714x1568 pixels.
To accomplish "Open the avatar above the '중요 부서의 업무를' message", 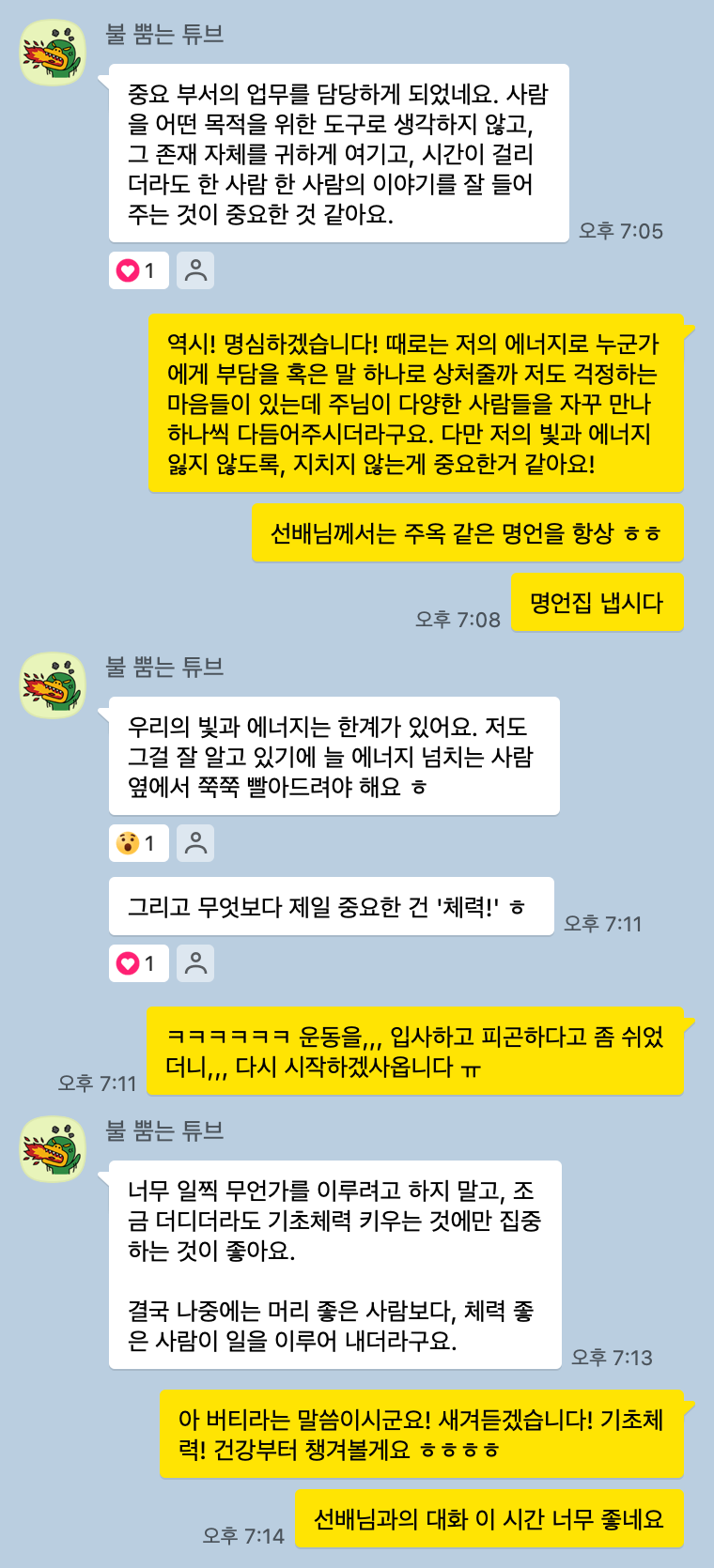I will point(53,53).
